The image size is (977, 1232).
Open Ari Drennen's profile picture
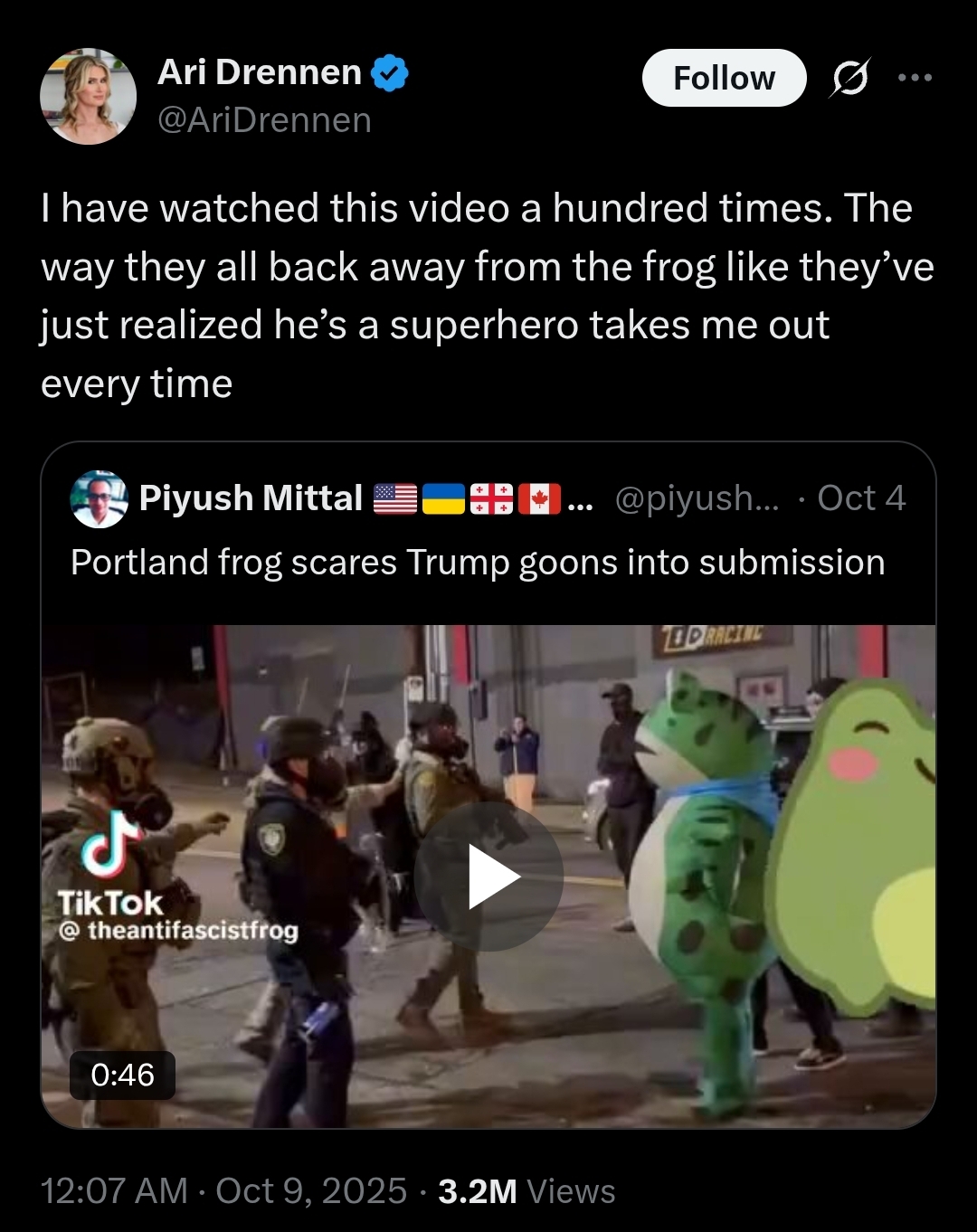tap(88, 96)
